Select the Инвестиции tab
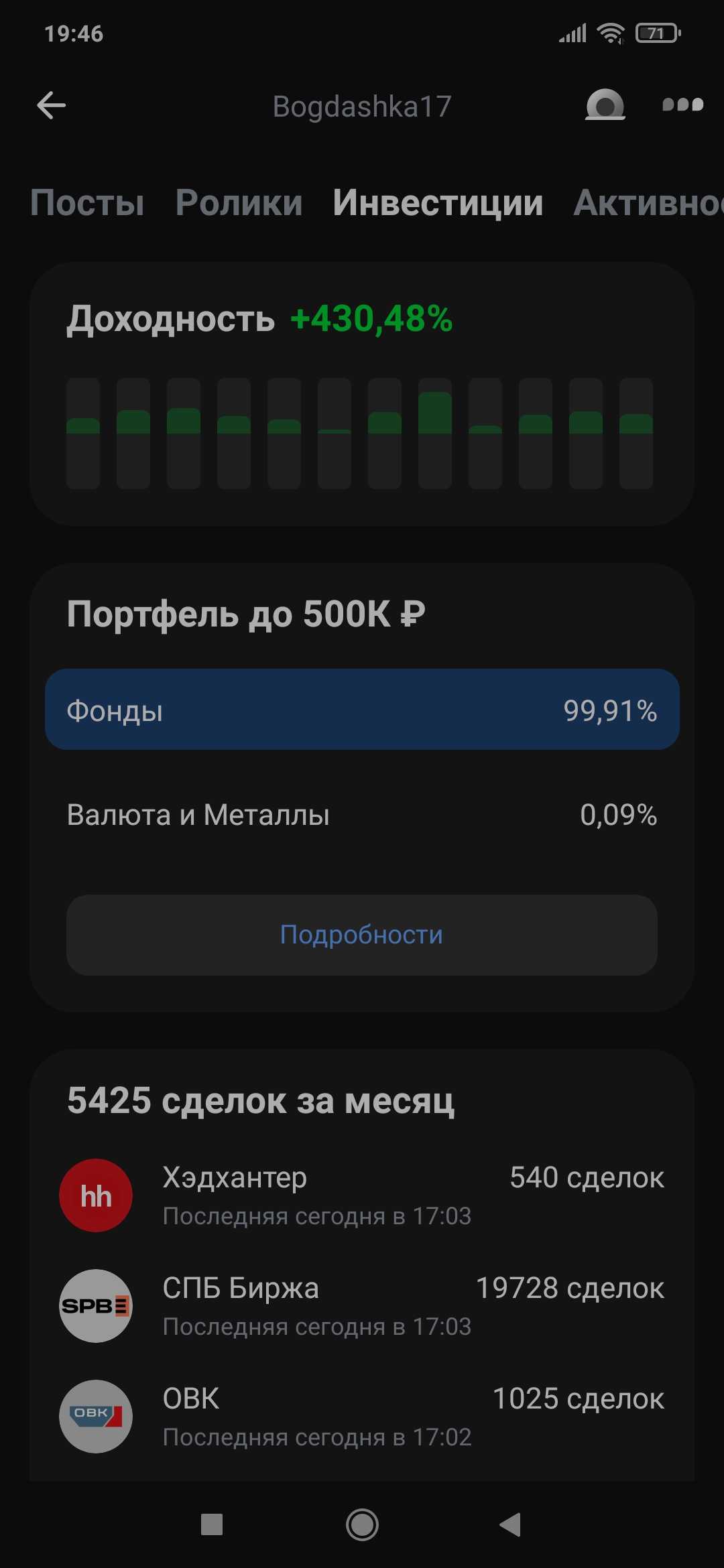This screenshot has width=724, height=1568. tap(438, 202)
